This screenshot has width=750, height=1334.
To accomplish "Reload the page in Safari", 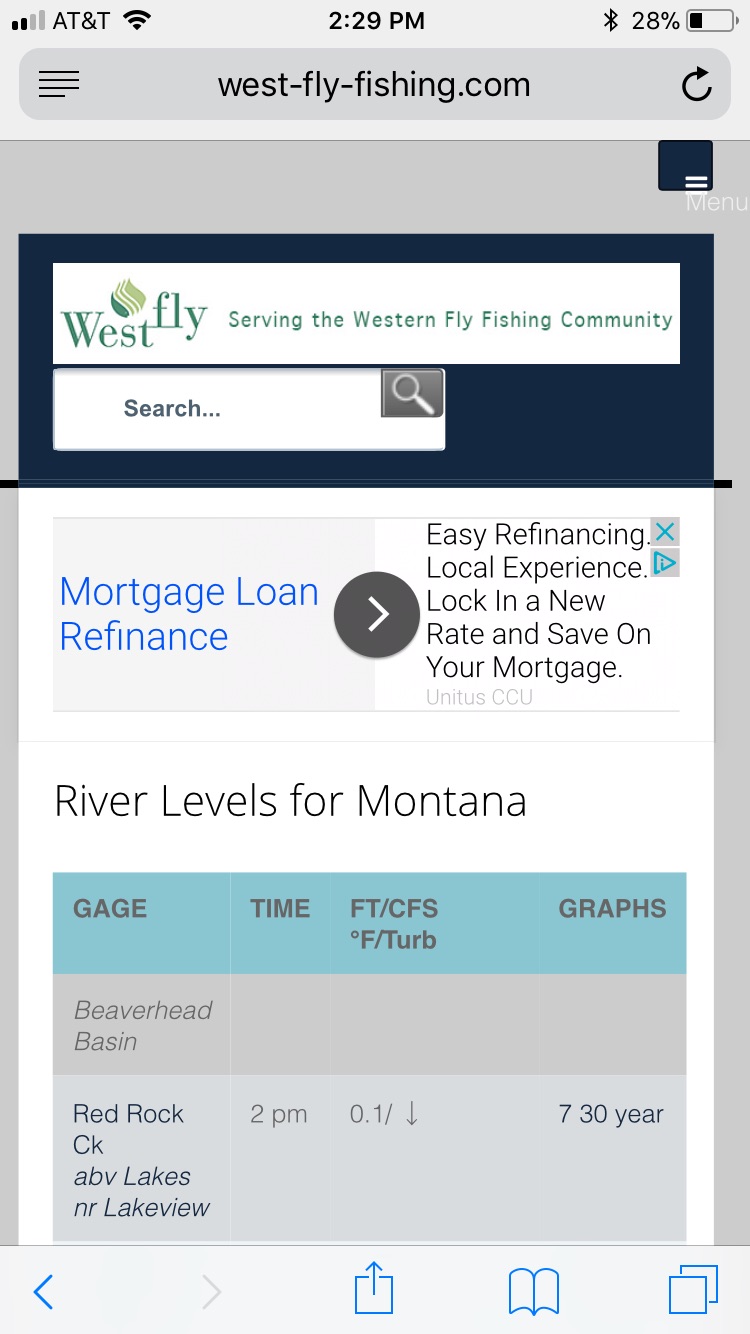I will point(696,85).
